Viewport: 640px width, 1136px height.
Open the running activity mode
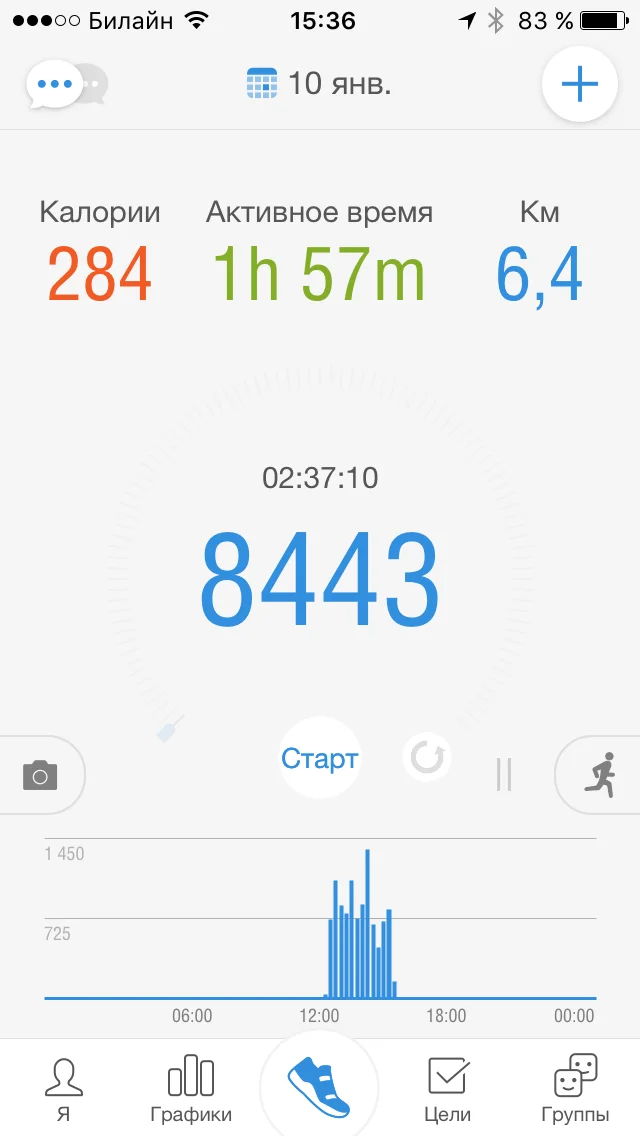[x=599, y=774]
